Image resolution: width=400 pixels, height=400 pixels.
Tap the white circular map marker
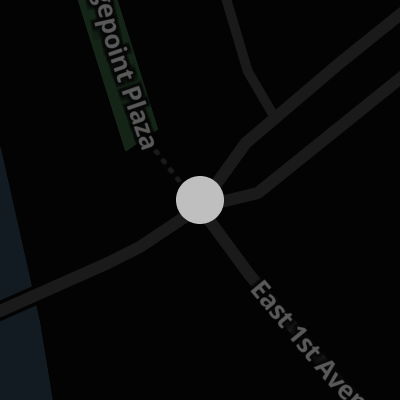pyautogui.click(x=200, y=200)
